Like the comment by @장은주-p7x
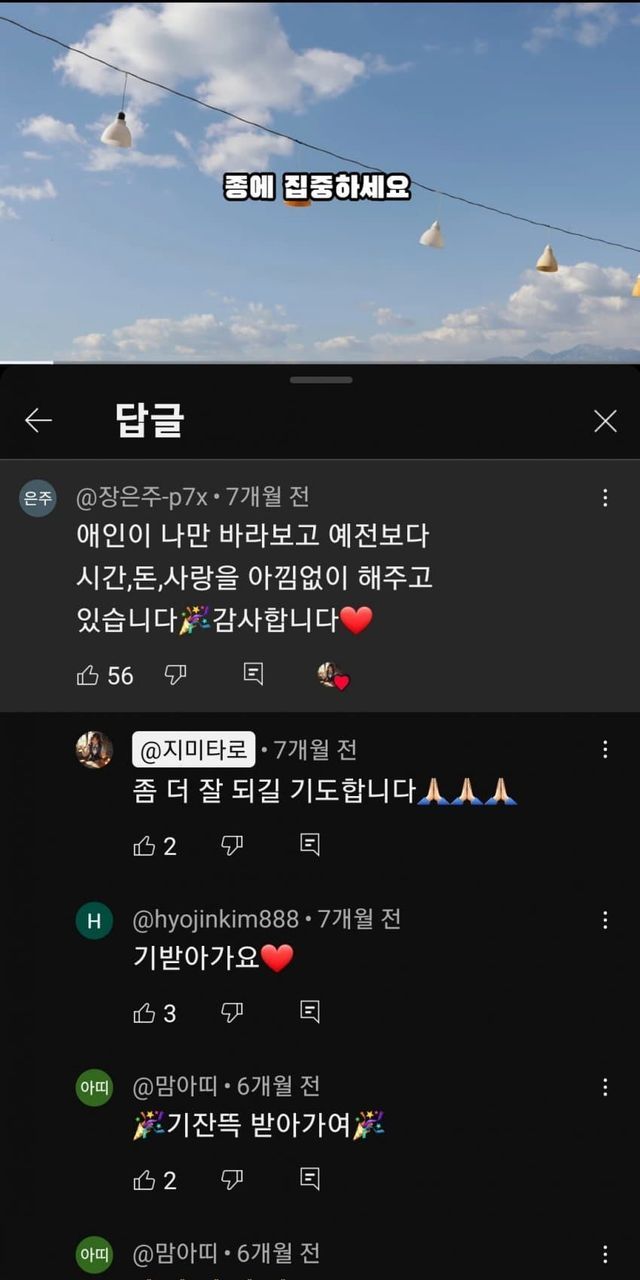 [88, 675]
